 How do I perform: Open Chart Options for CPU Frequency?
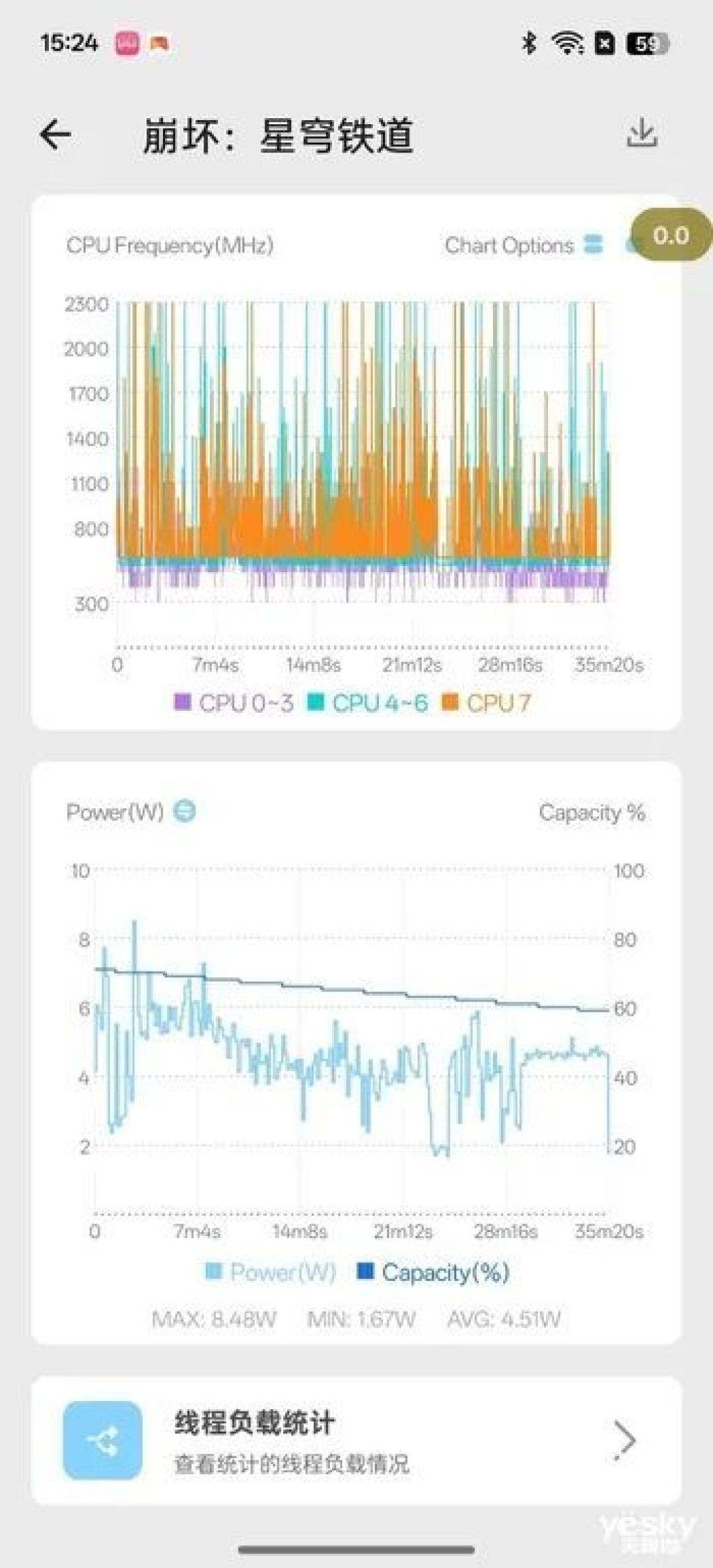pyautogui.click(x=524, y=245)
